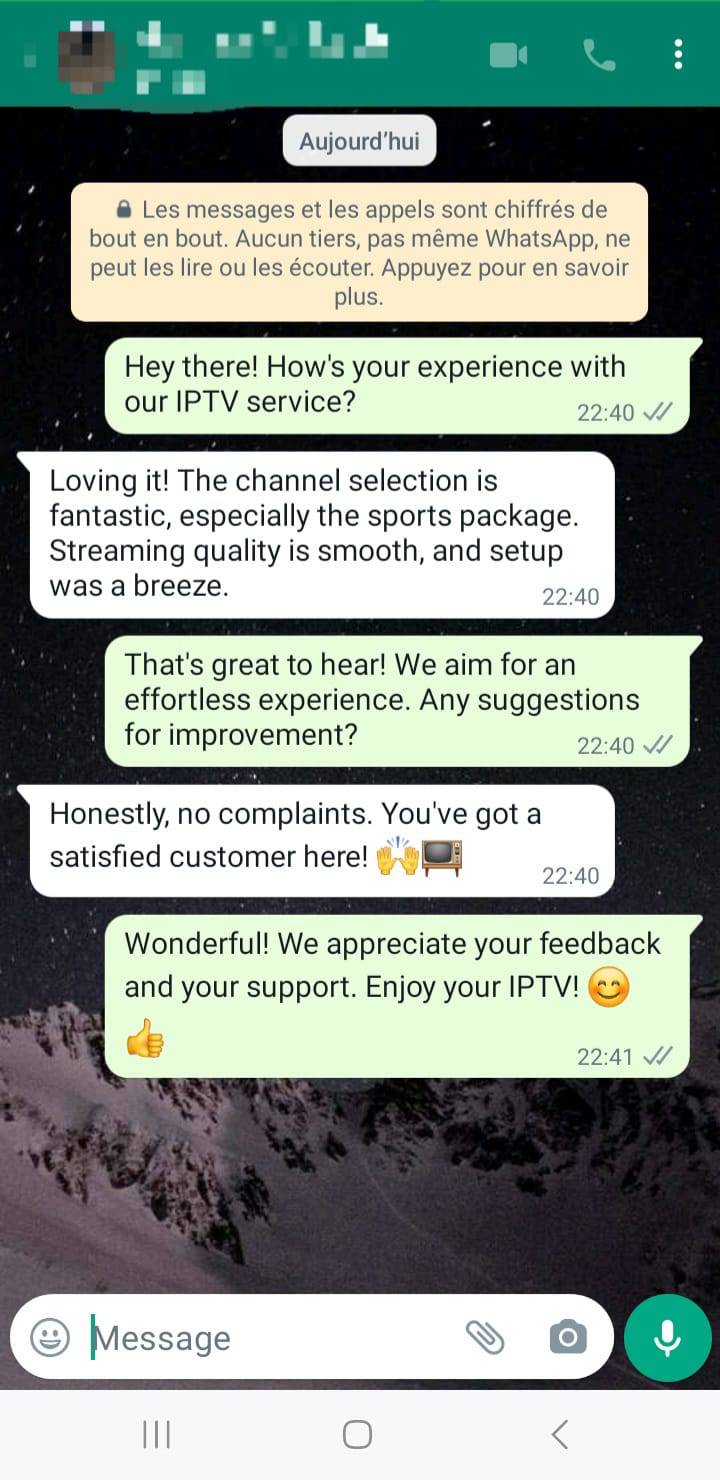Screen dimensions: 720x1480
Task: Open the camera from the message bar
Action: tap(568, 1337)
